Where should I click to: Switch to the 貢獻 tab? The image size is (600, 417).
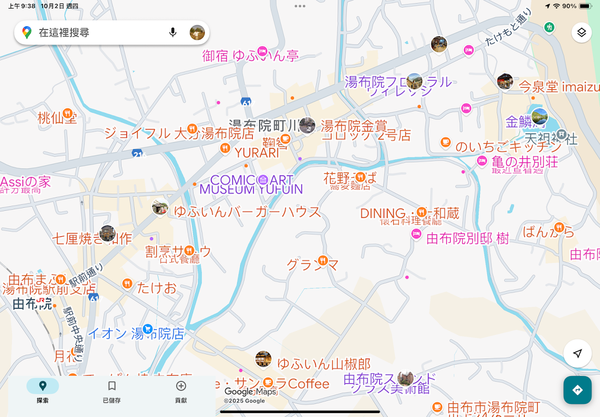[180, 390]
